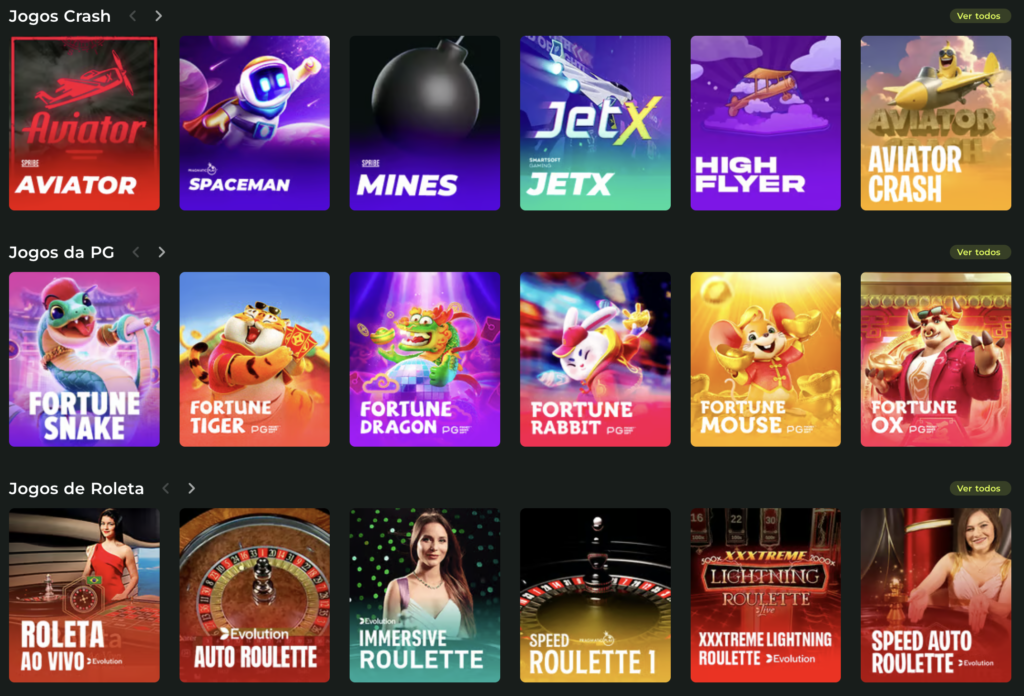The width and height of the screenshot is (1024, 696).
Task: Go to previous Jogos da PG games
Action: 136,252
